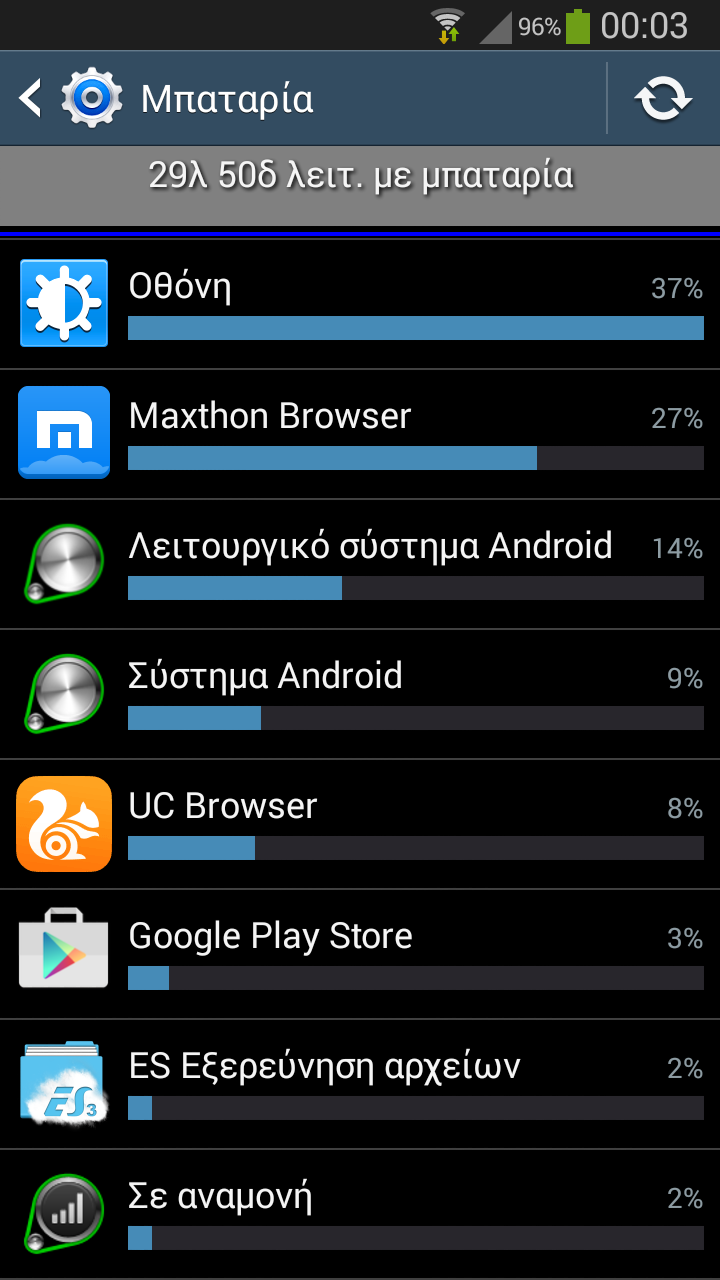720x1280 pixels.
Task: Open Λειτουργικό σύστημα Android usage details
Action: (360, 565)
